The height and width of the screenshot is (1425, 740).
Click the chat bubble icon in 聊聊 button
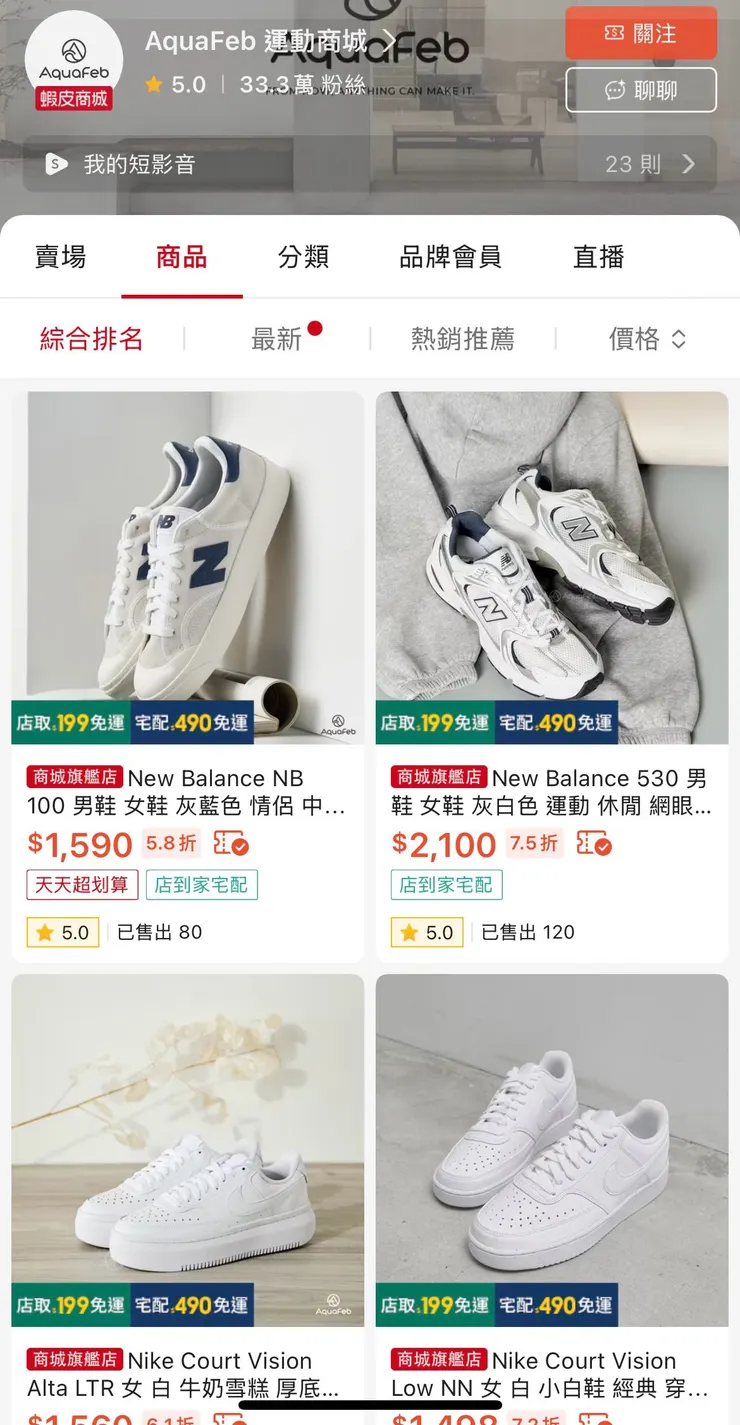click(614, 90)
